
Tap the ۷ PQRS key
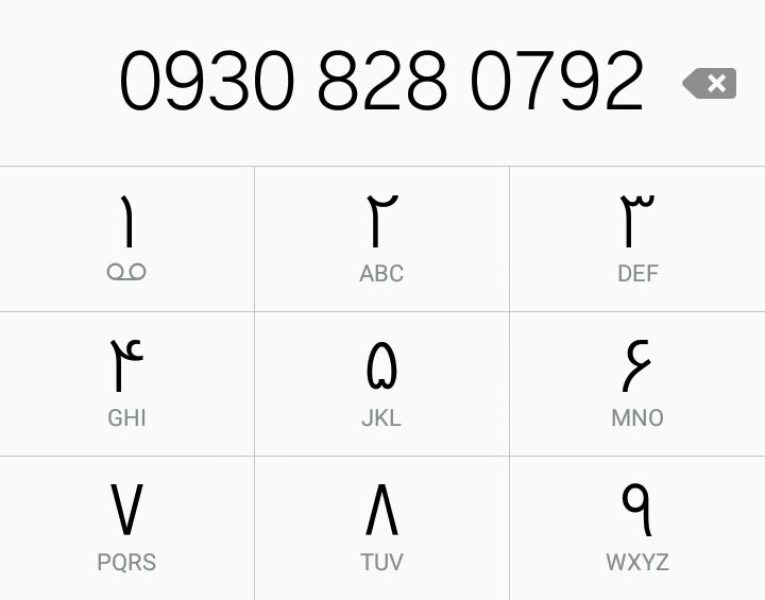pyautogui.click(x=127, y=528)
